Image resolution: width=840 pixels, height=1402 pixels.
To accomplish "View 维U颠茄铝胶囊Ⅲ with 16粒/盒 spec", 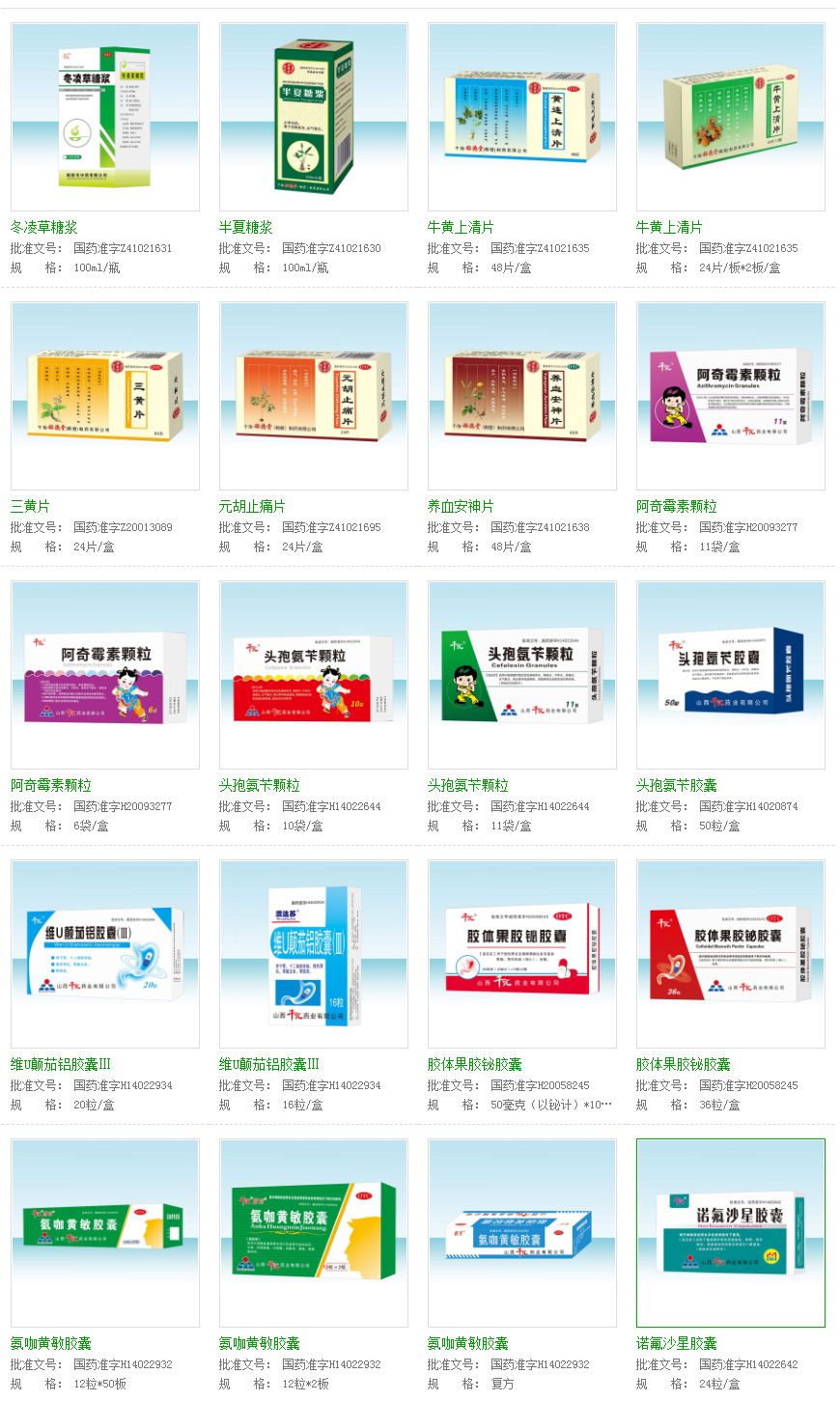I will [x=314, y=954].
